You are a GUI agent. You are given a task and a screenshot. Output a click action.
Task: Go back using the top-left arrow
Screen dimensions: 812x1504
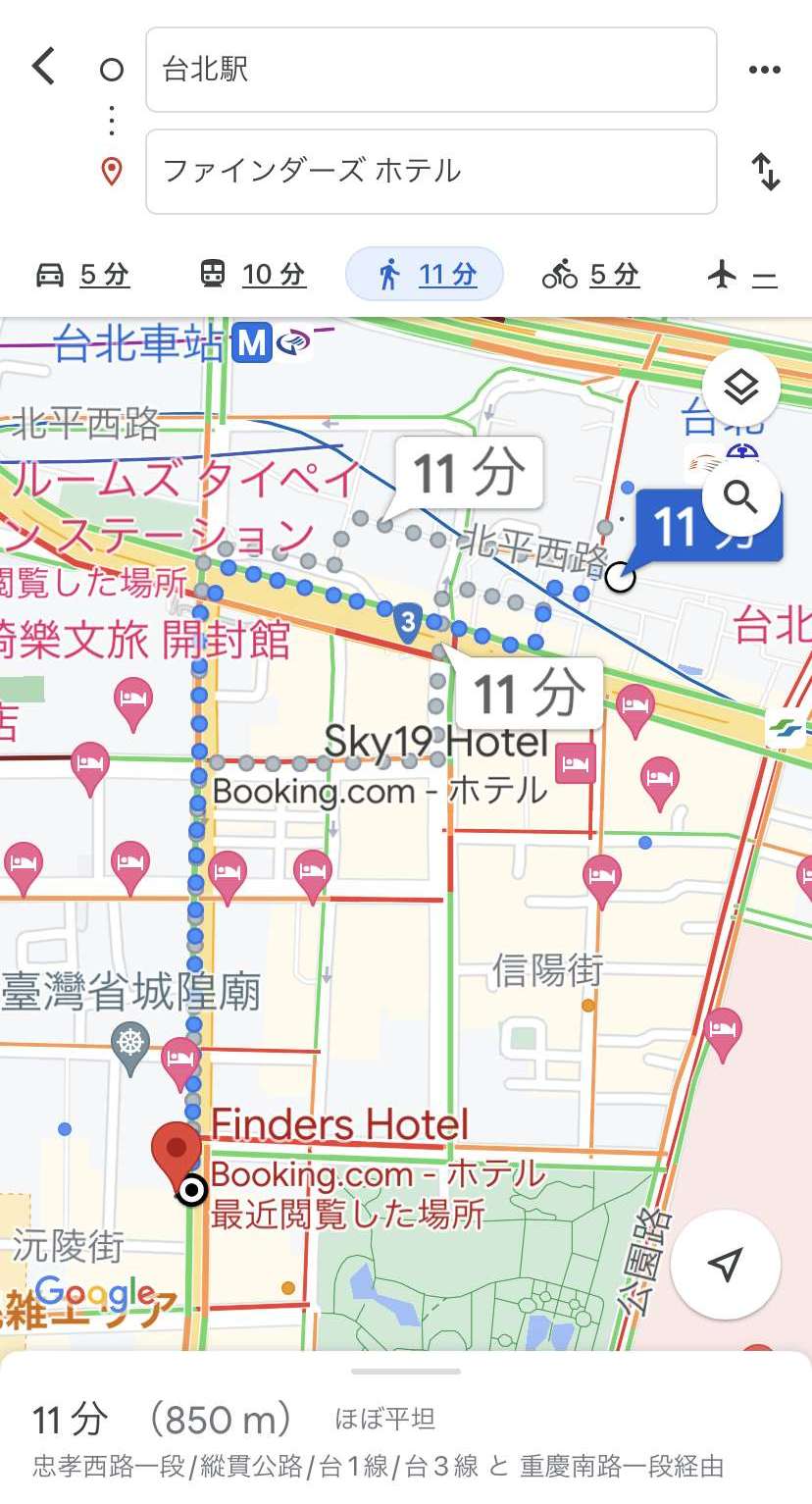44,68
